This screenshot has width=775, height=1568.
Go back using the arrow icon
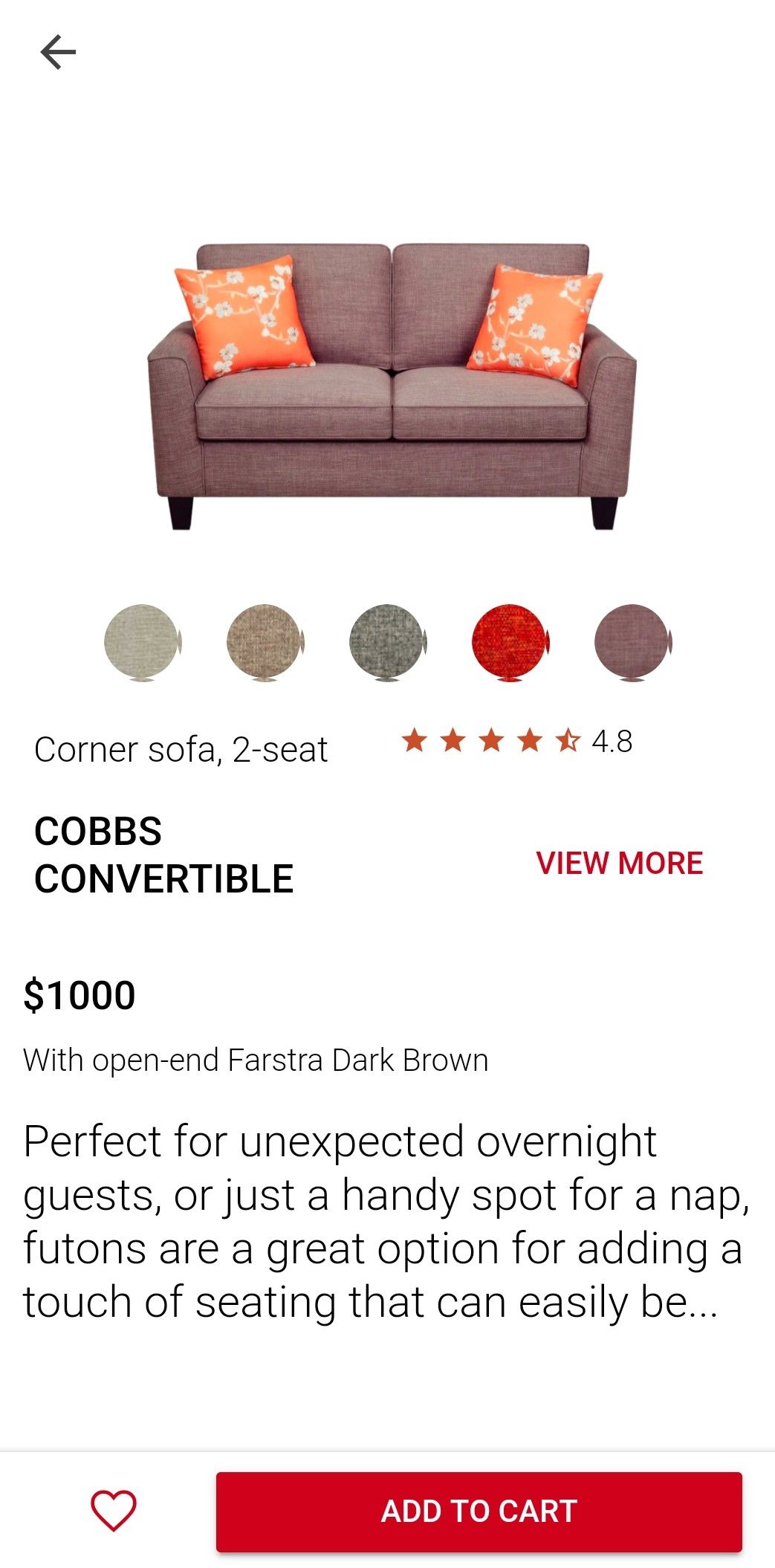(58, 53)
